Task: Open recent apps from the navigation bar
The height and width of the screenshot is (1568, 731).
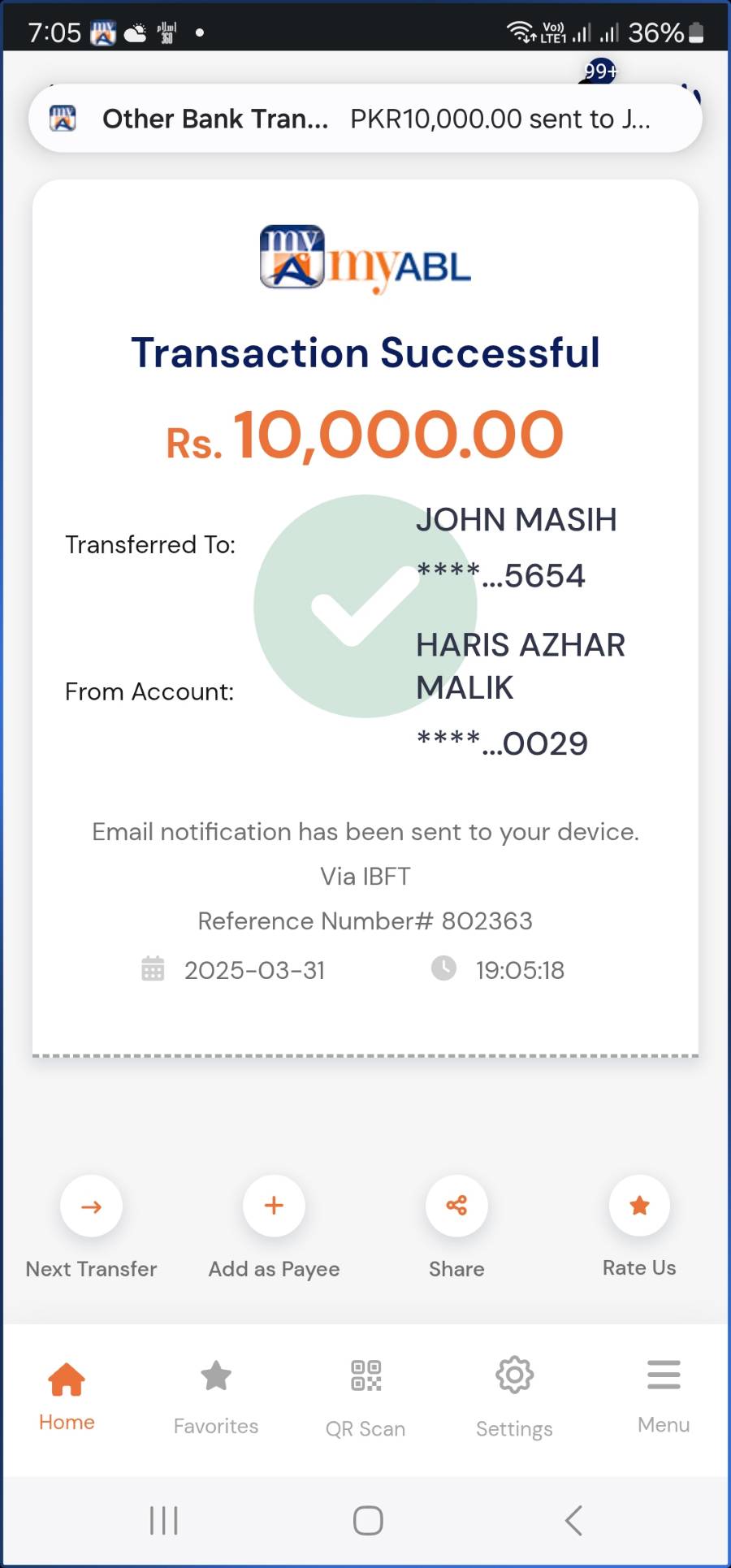Action: pos(163,1520)
